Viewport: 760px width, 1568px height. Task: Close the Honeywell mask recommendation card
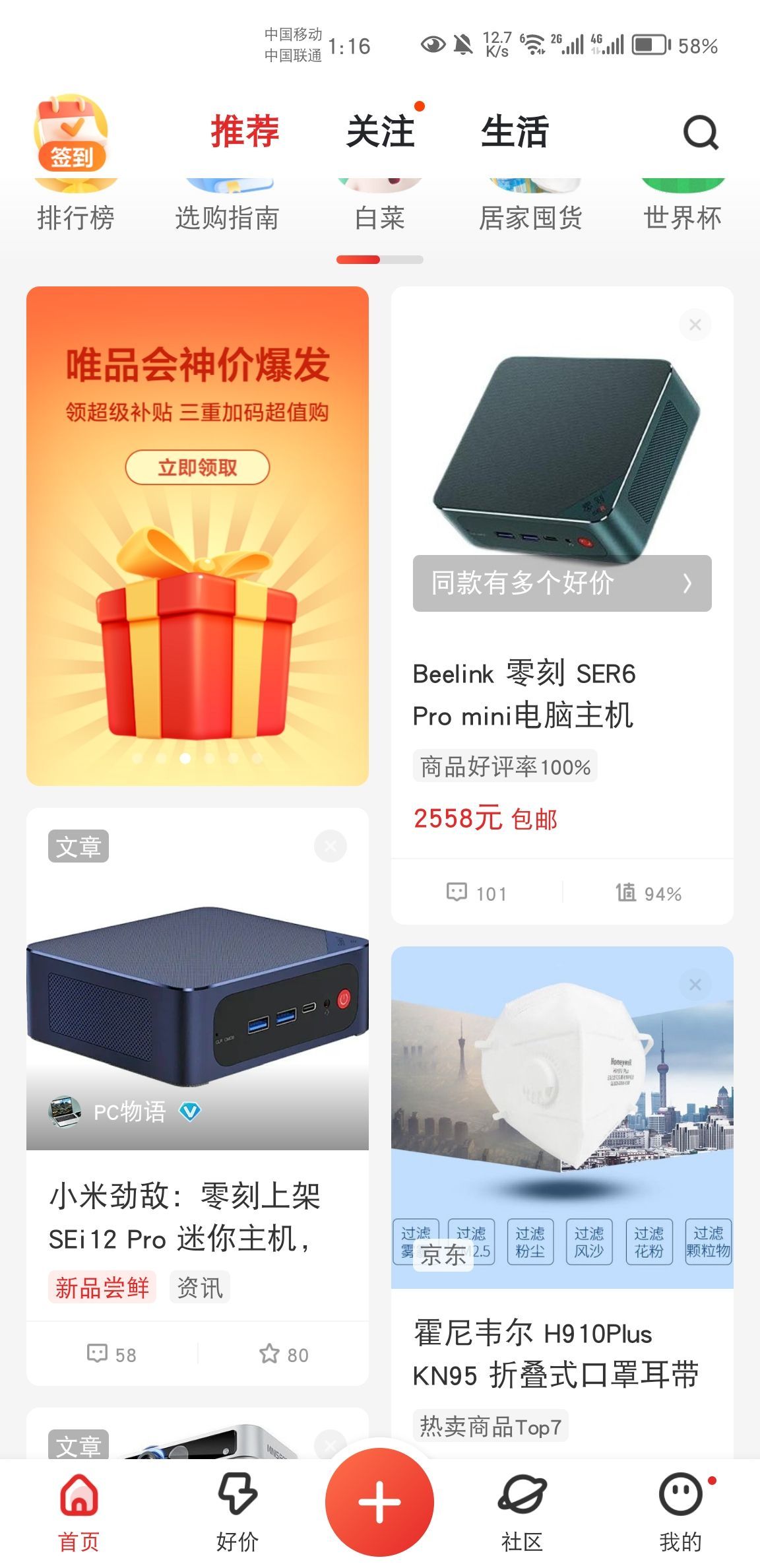(694, 983)
